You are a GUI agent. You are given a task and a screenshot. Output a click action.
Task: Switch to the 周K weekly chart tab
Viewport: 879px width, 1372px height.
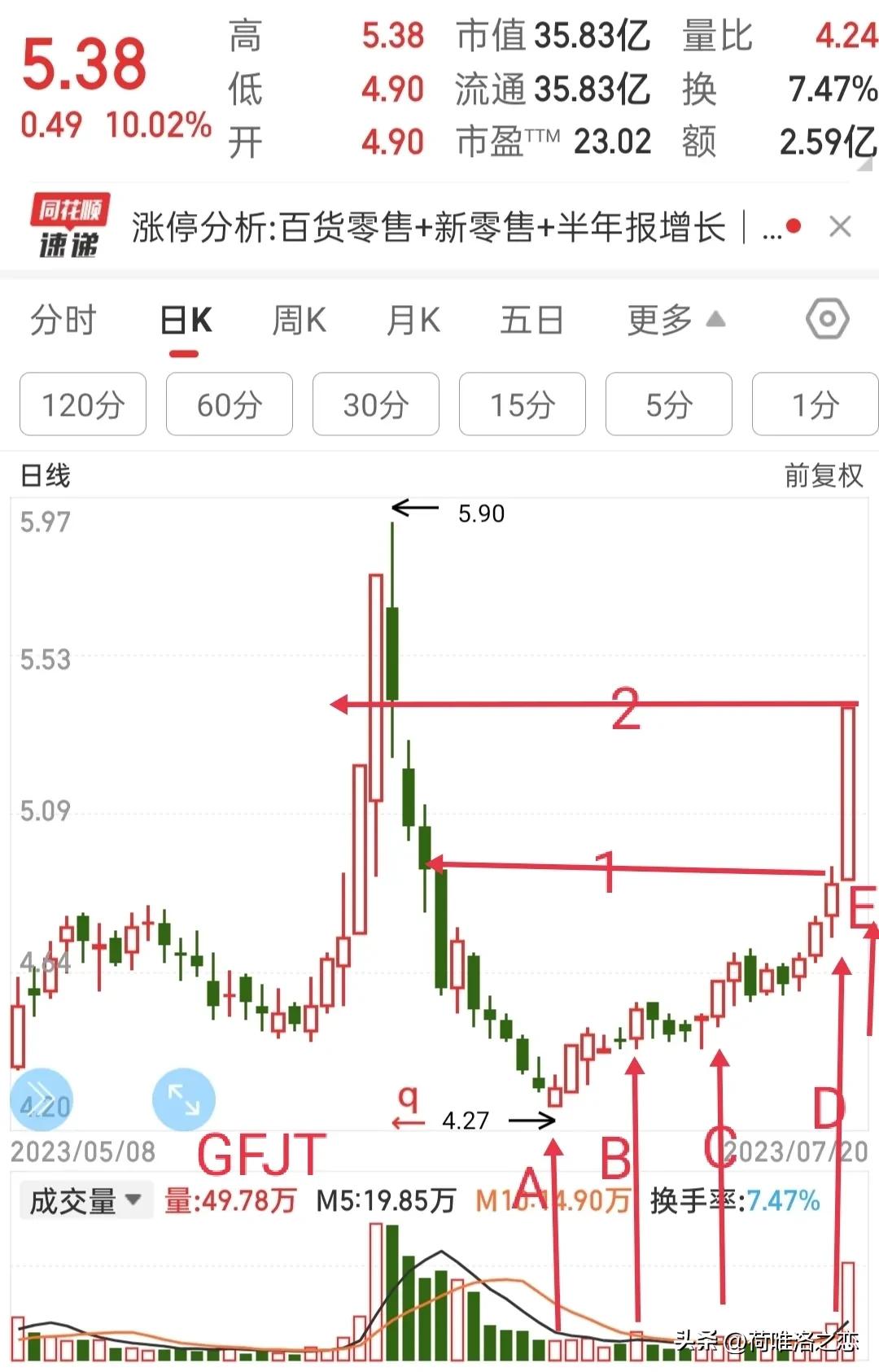point(300,320)
